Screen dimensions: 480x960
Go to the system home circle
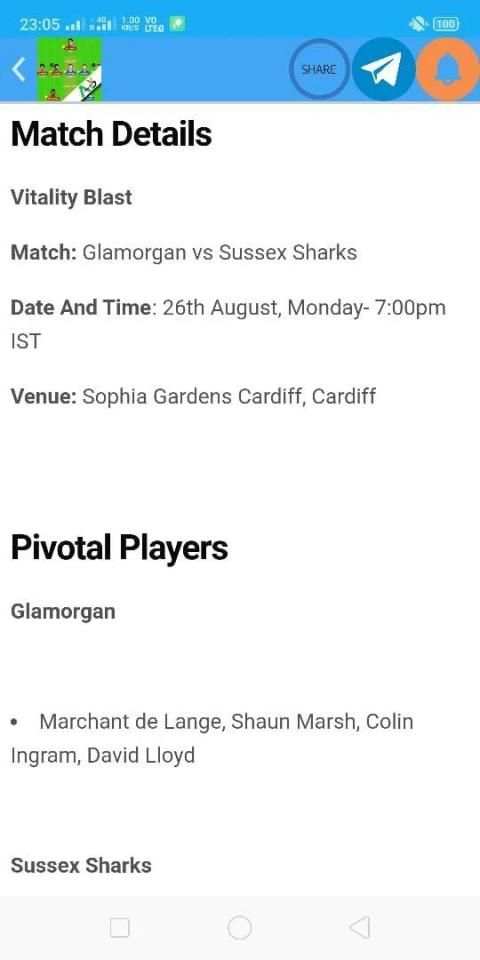coord(239,928)
